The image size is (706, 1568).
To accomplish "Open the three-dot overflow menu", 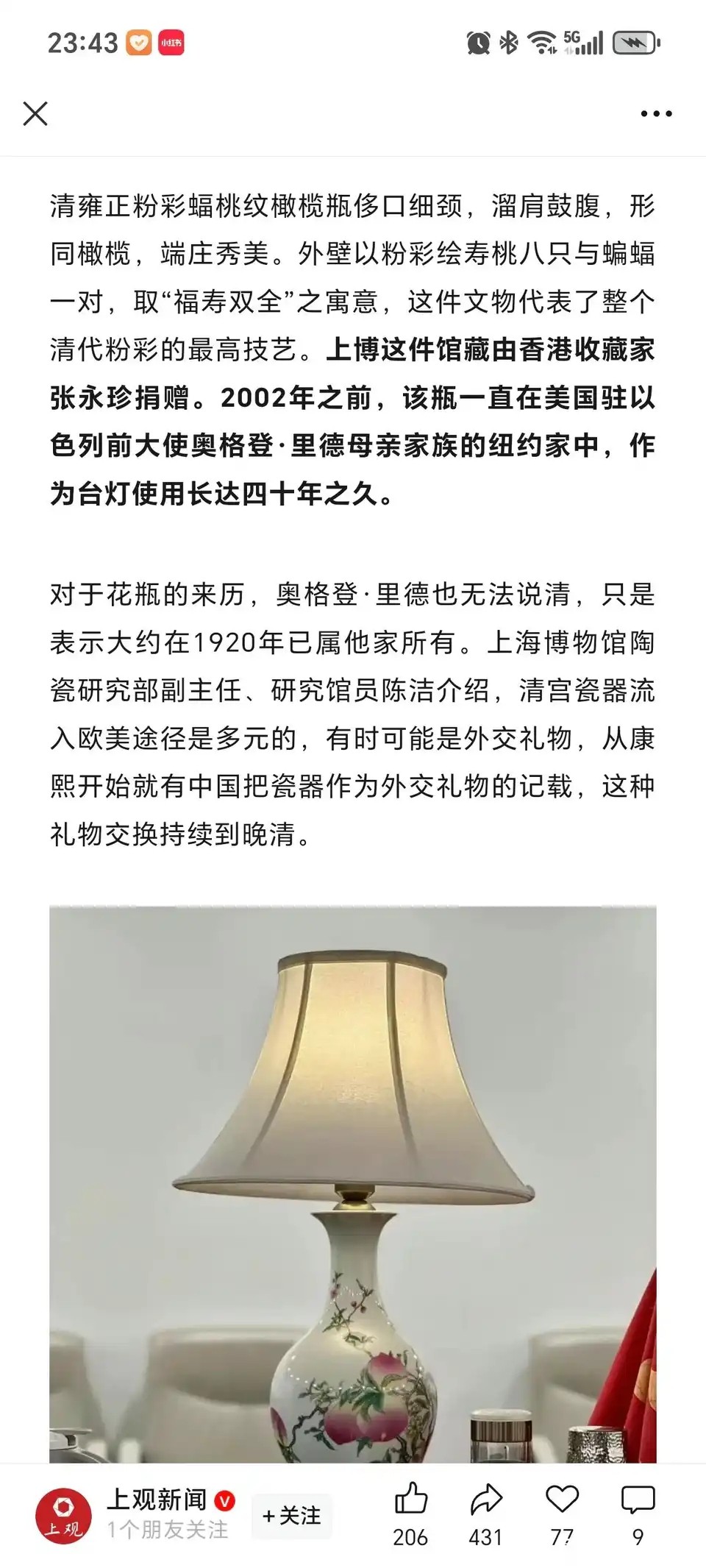I will (x=656, y=114).
